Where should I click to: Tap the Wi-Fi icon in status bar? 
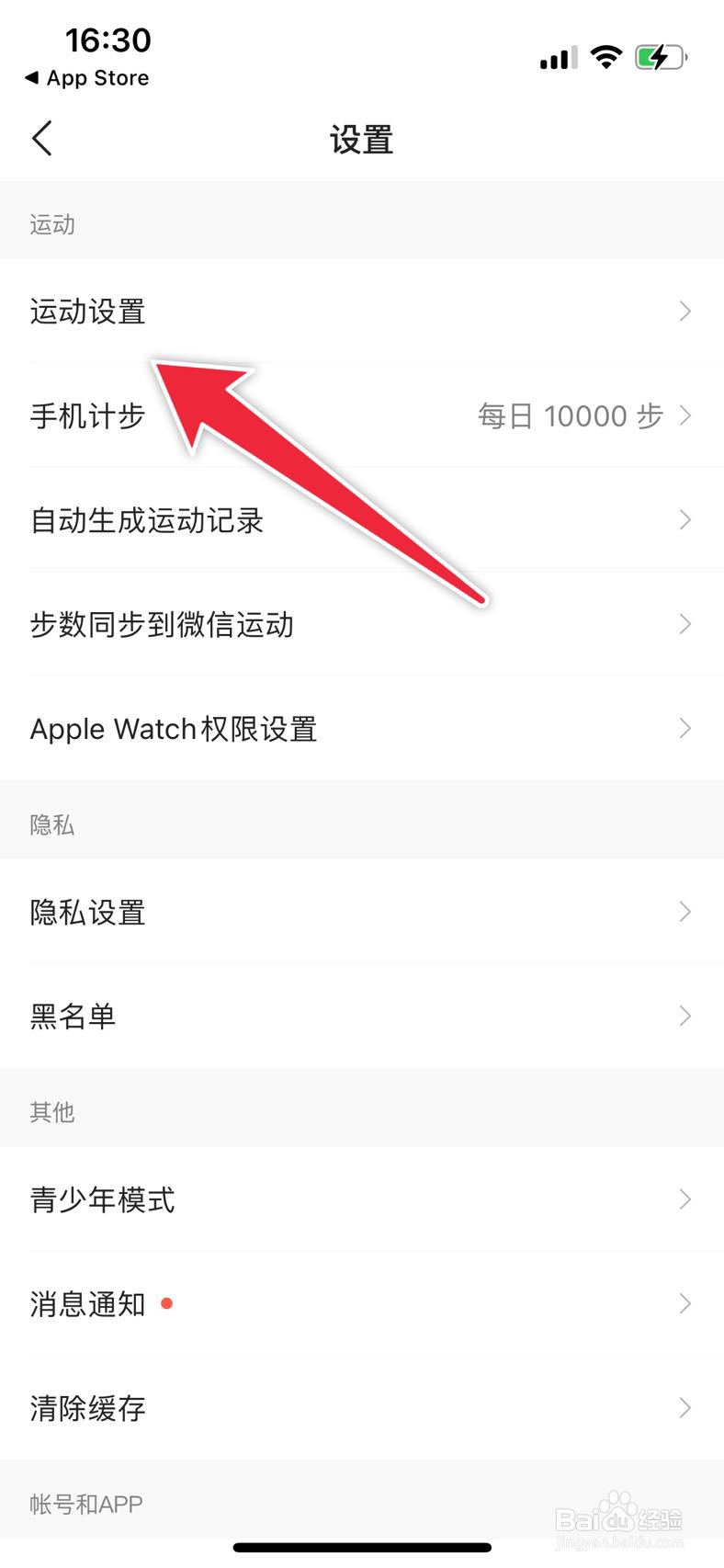(606, 56)
